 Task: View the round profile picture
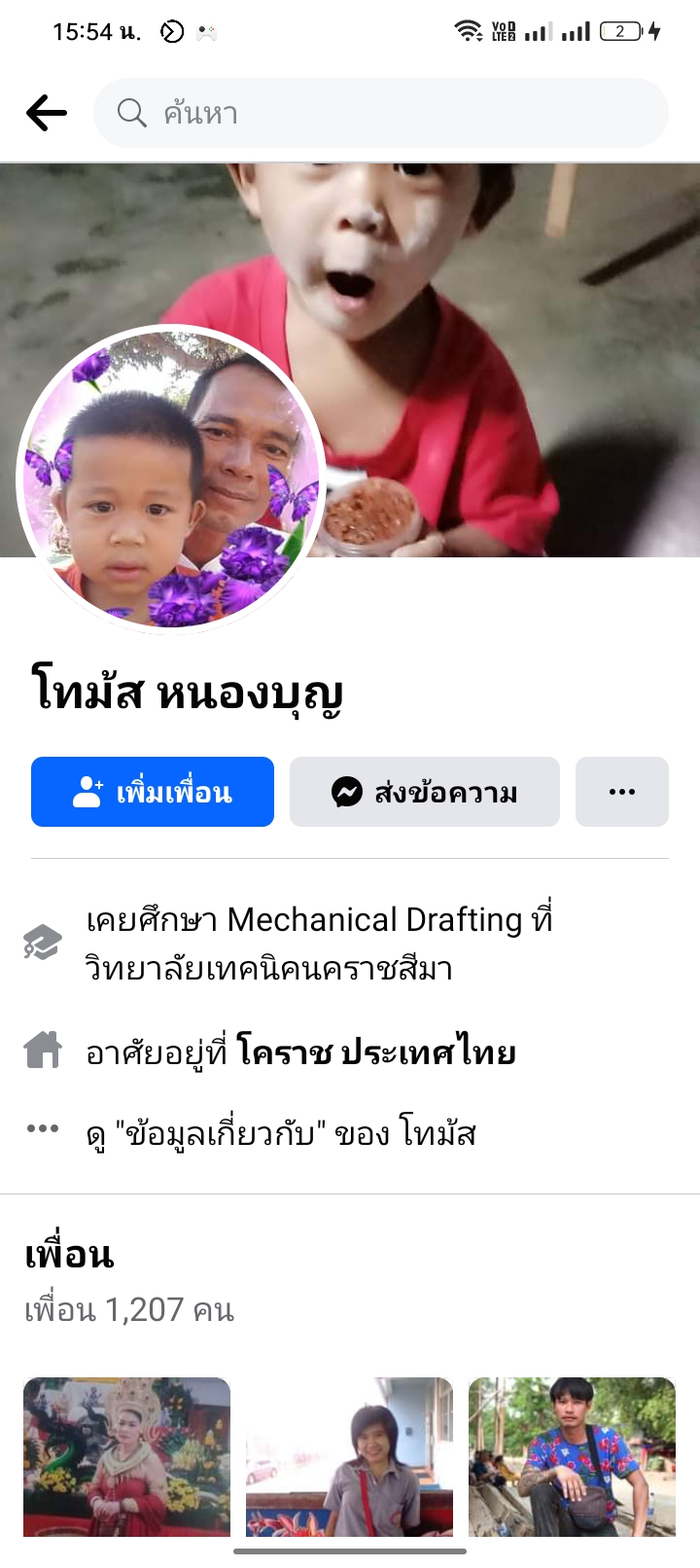pos(172,479)
